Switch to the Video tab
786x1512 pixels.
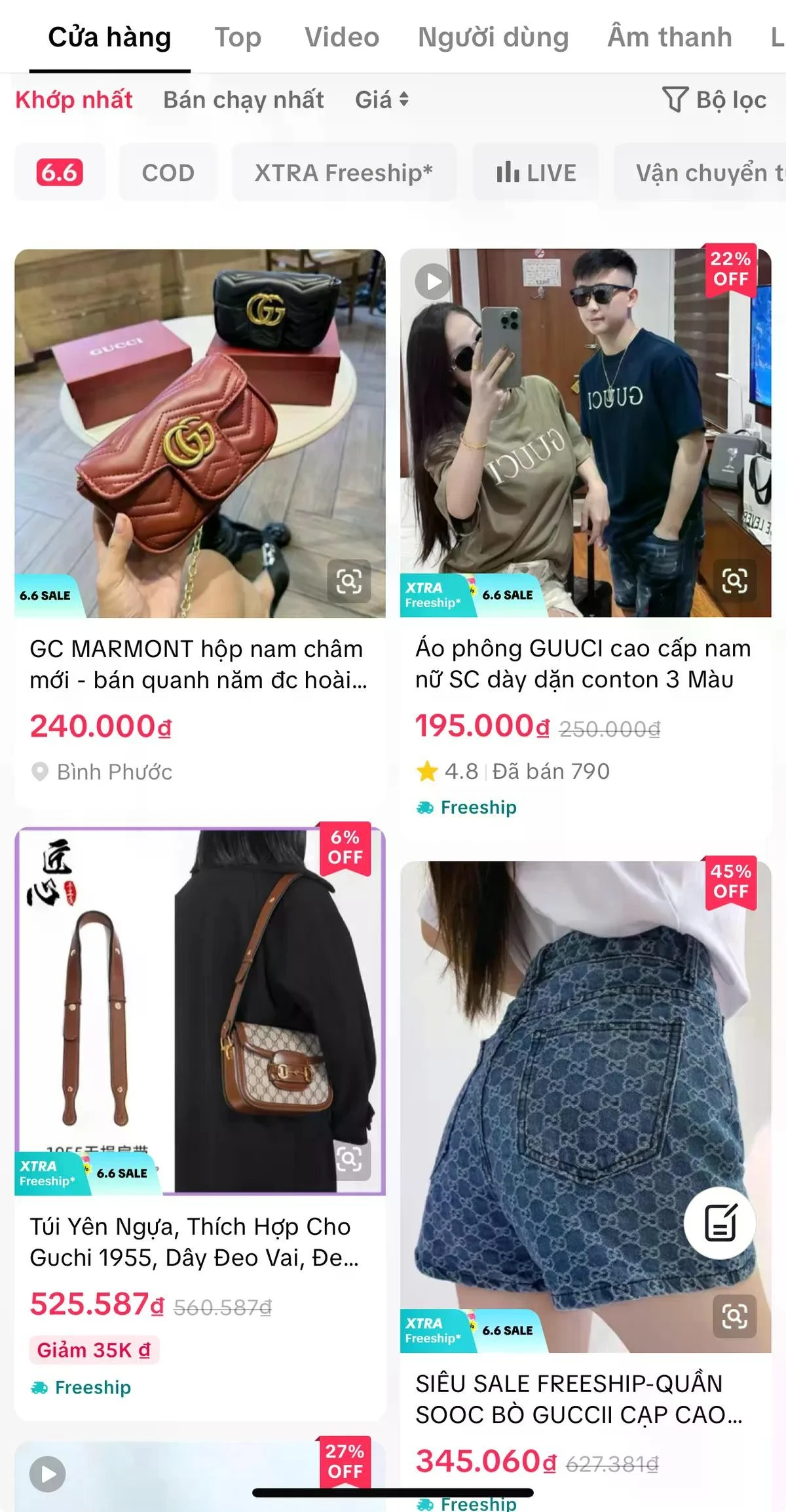(x=342, y=37)
